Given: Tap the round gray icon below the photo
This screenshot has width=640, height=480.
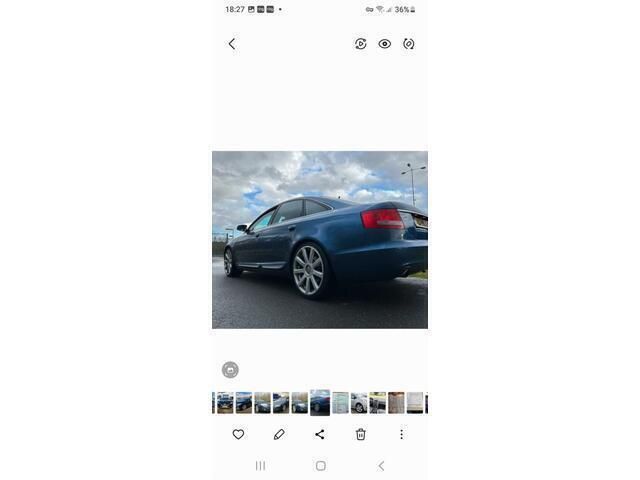Looking at the screenshot, I should 230,370.
